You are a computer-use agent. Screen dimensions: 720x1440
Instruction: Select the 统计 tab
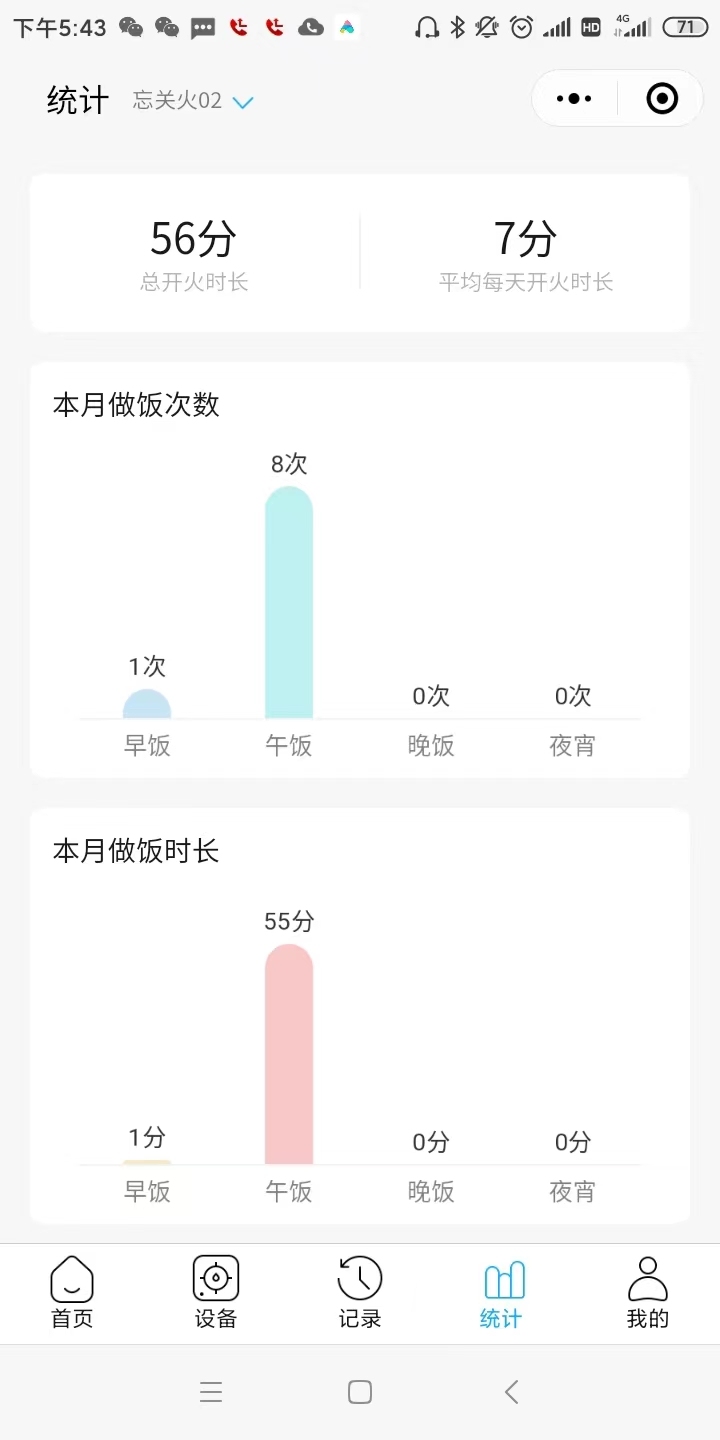(x=503, y=1293)
